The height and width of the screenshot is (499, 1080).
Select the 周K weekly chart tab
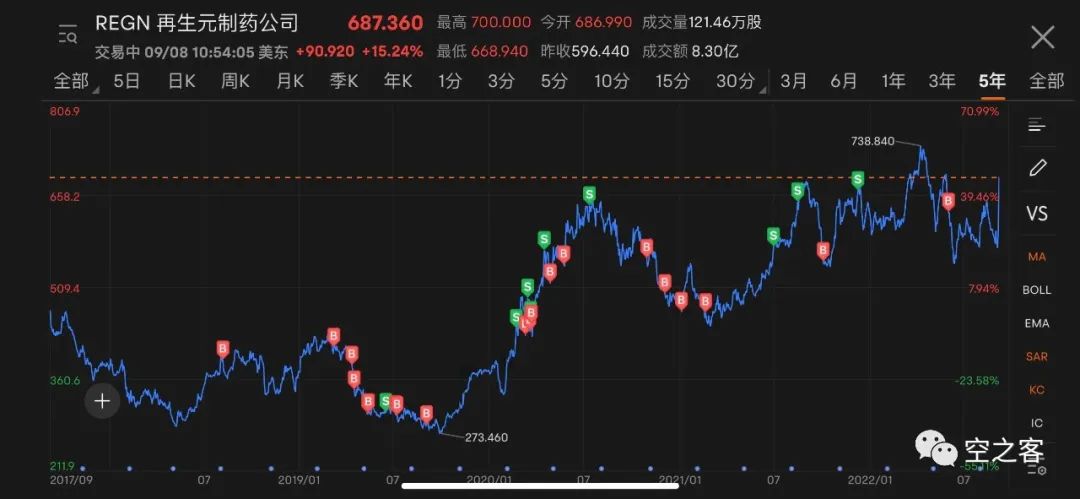coord(235,82)
